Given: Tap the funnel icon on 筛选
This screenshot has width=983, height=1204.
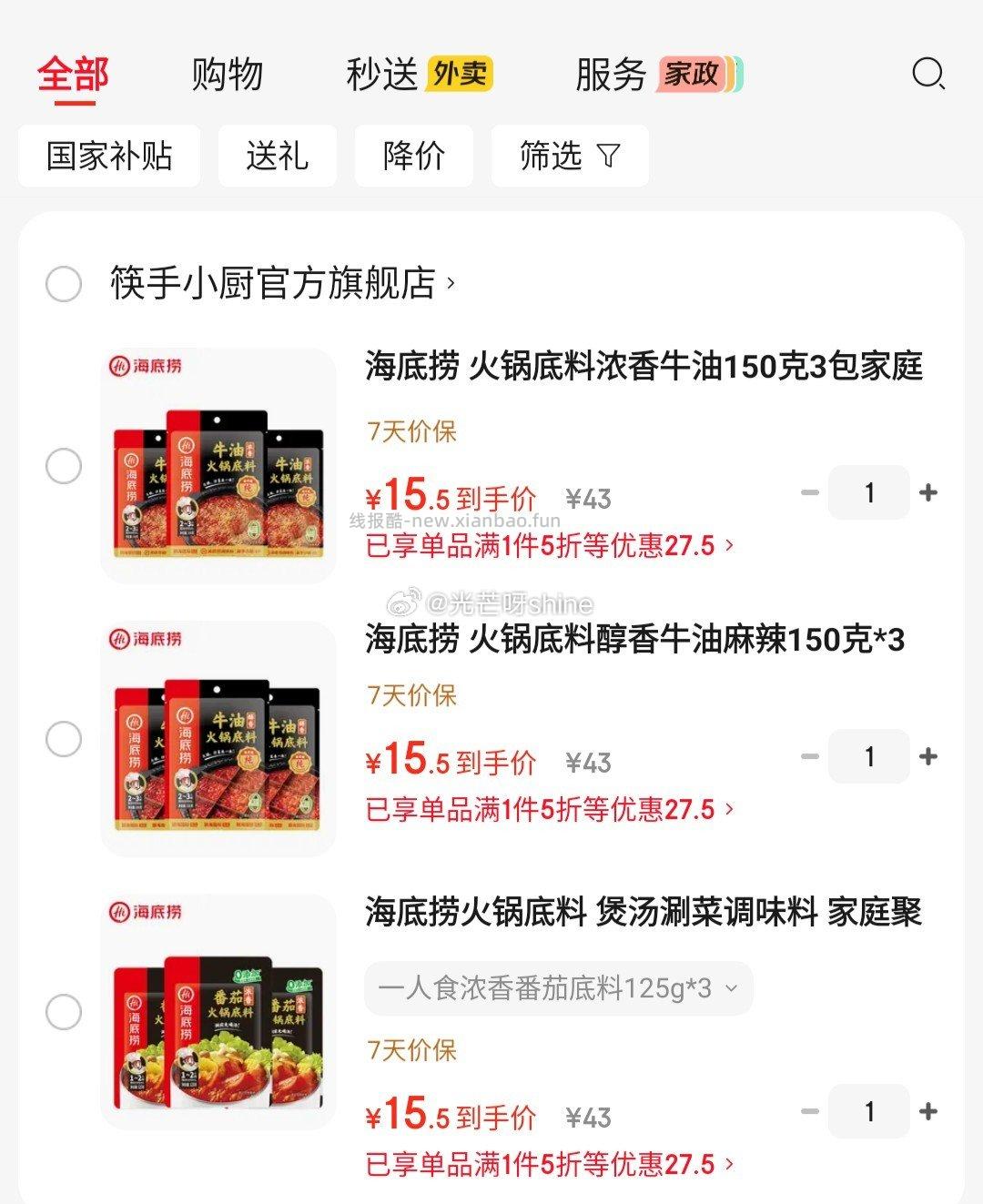Looking at the screenshot, I should click(x=608, y=156).
